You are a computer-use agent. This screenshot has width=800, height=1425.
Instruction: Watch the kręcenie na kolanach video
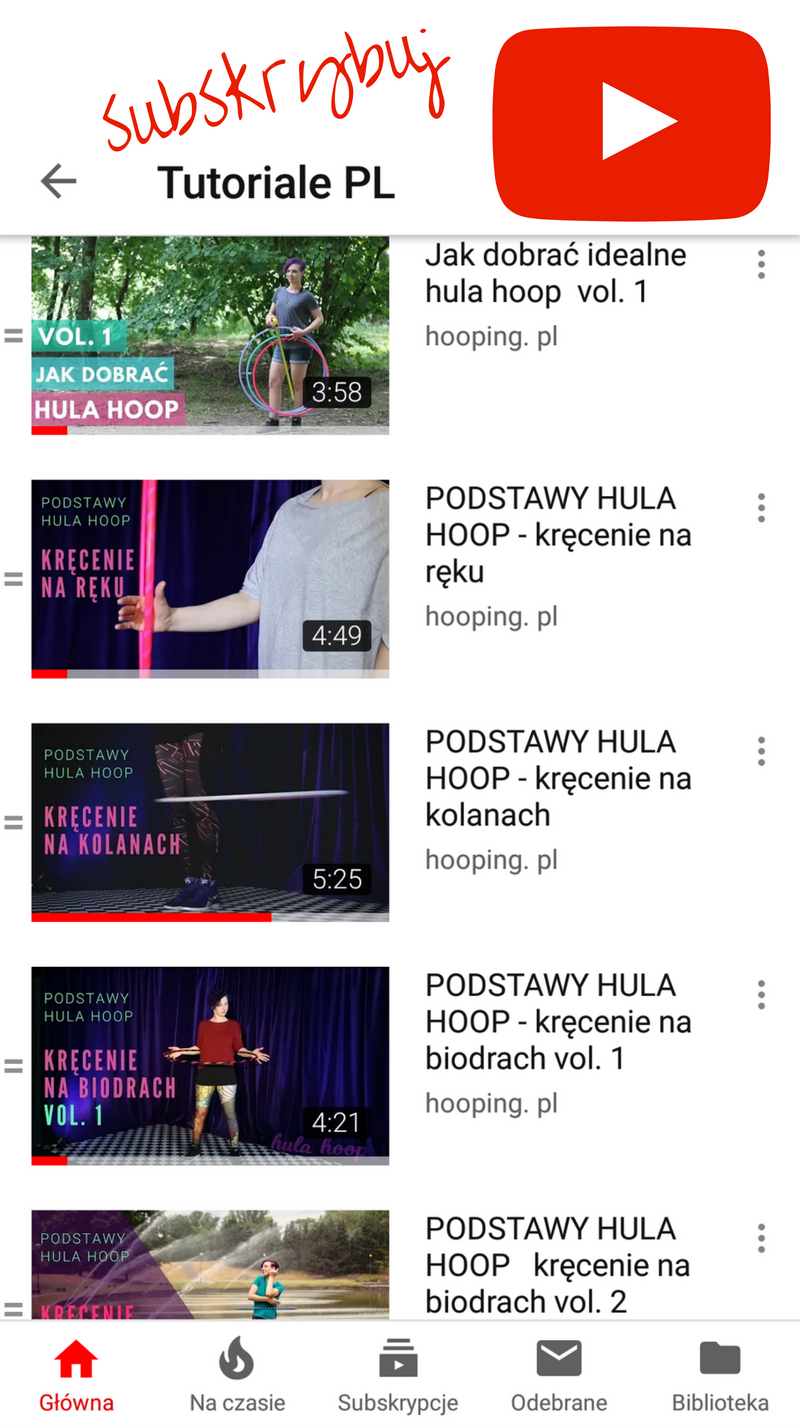coord(210,821)
